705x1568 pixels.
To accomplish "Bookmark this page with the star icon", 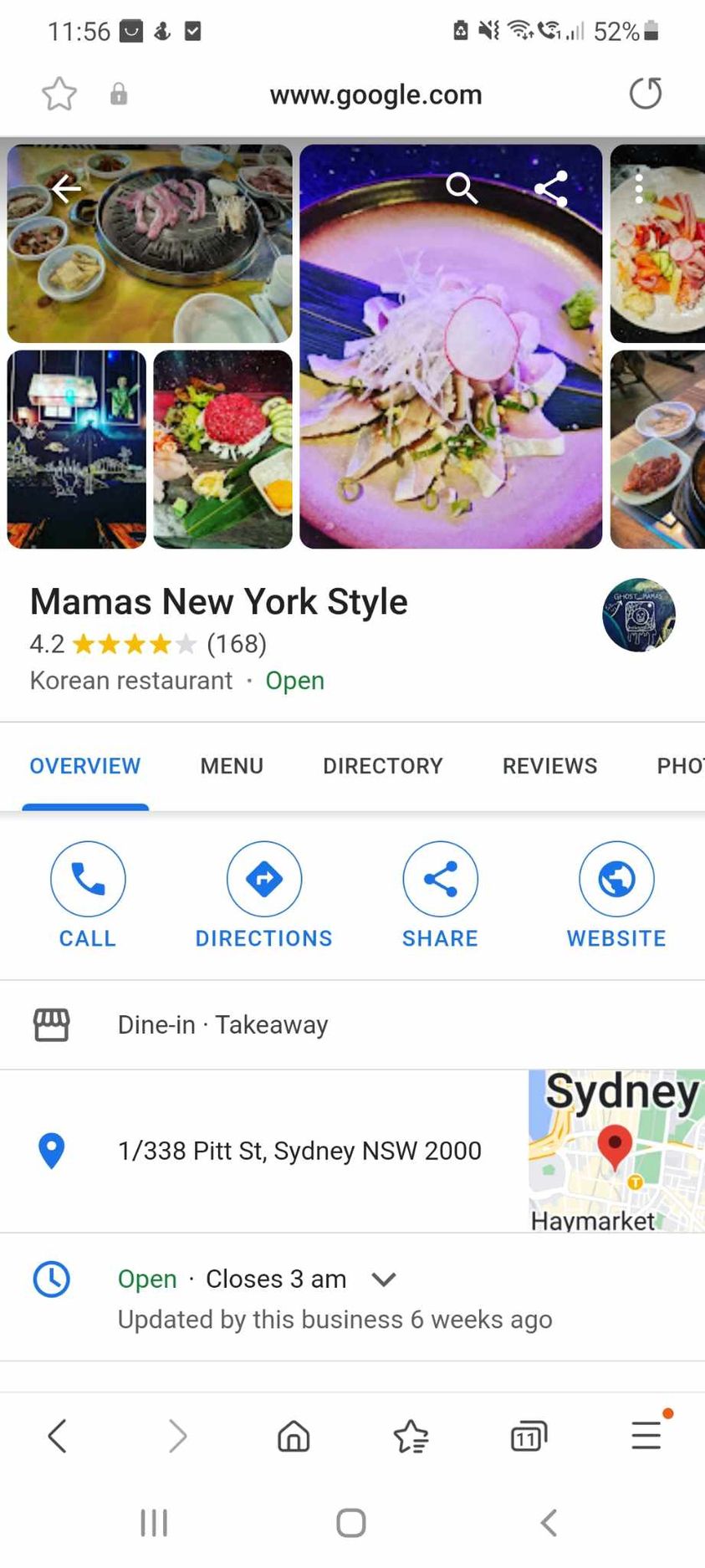I will 59,94.
